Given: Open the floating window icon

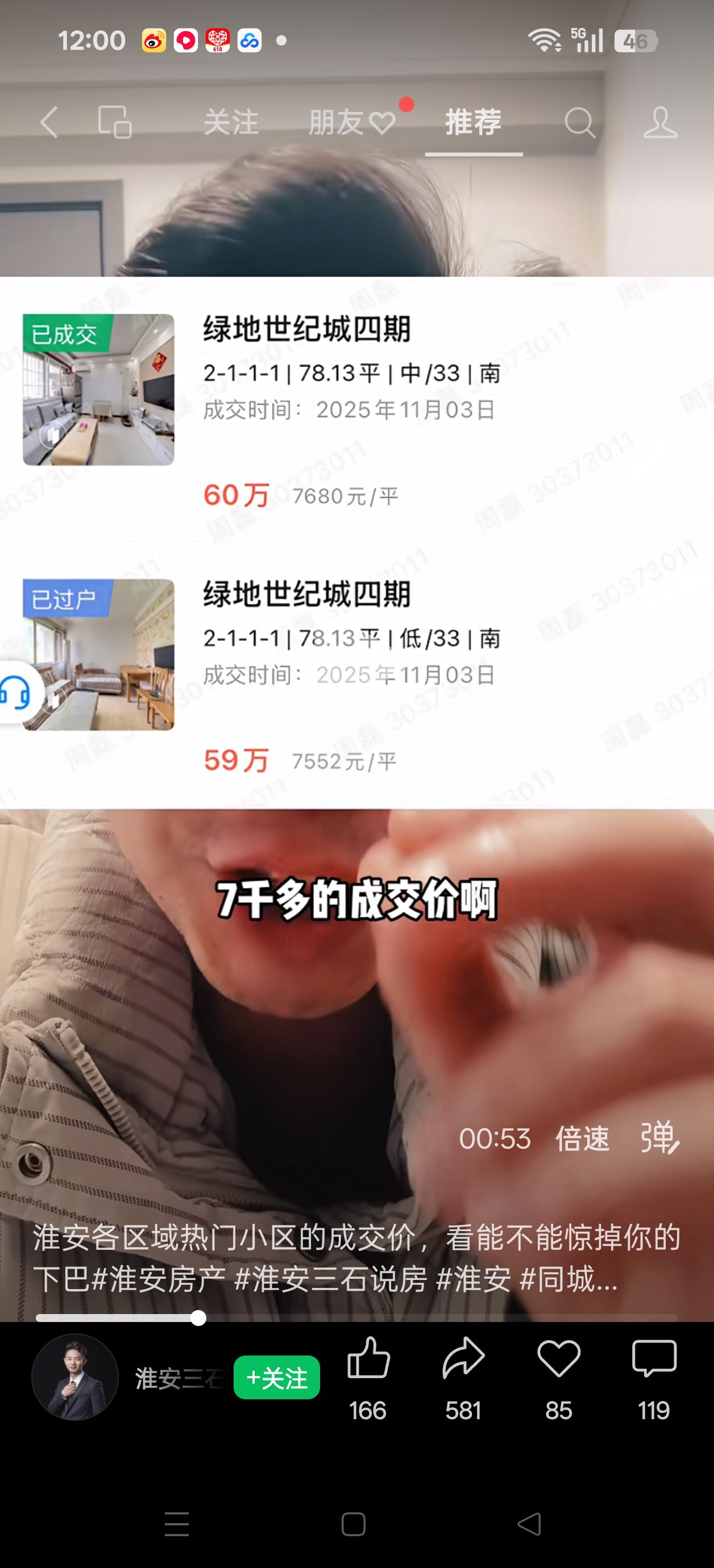Looking at the screenshot, I should [x=114, y=122].
